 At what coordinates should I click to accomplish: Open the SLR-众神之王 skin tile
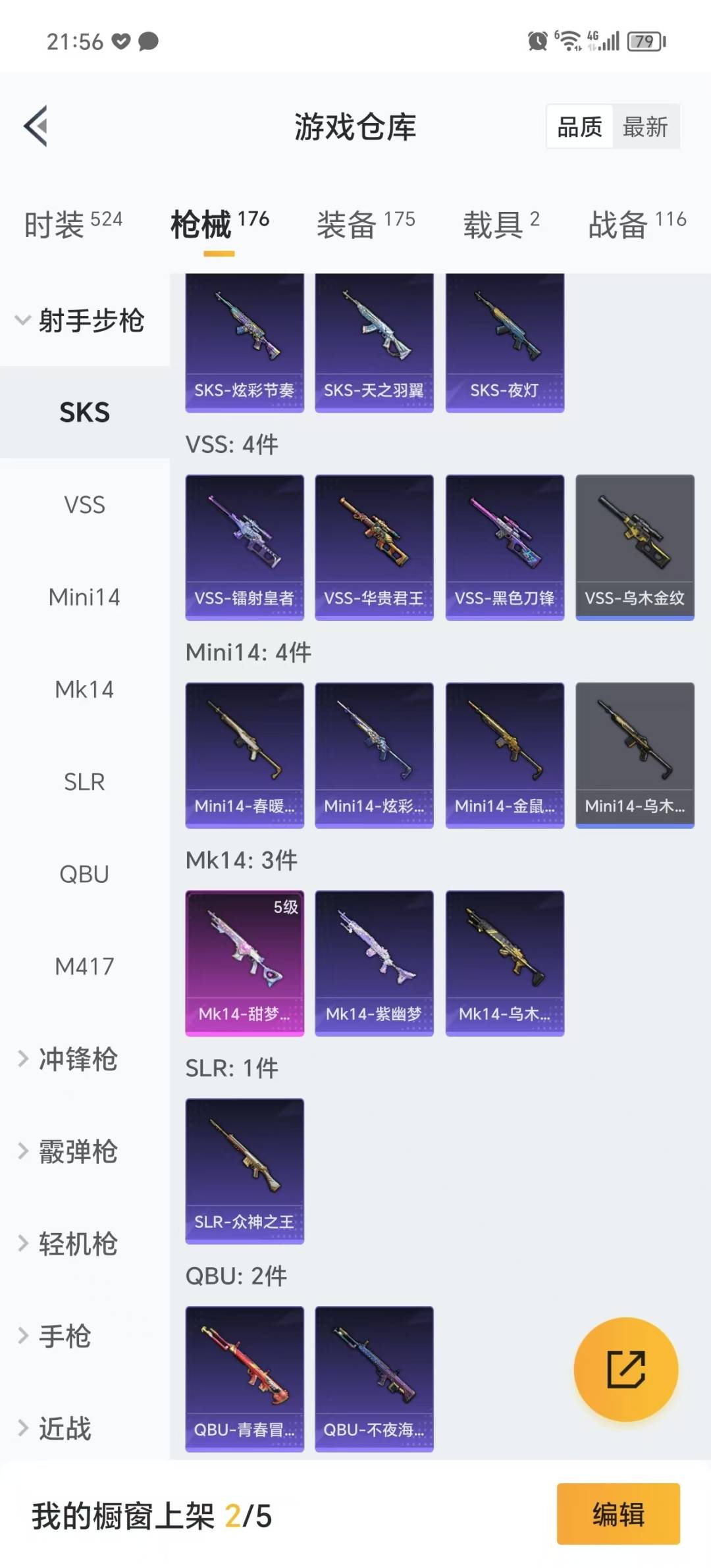[x=244, y=1170]
